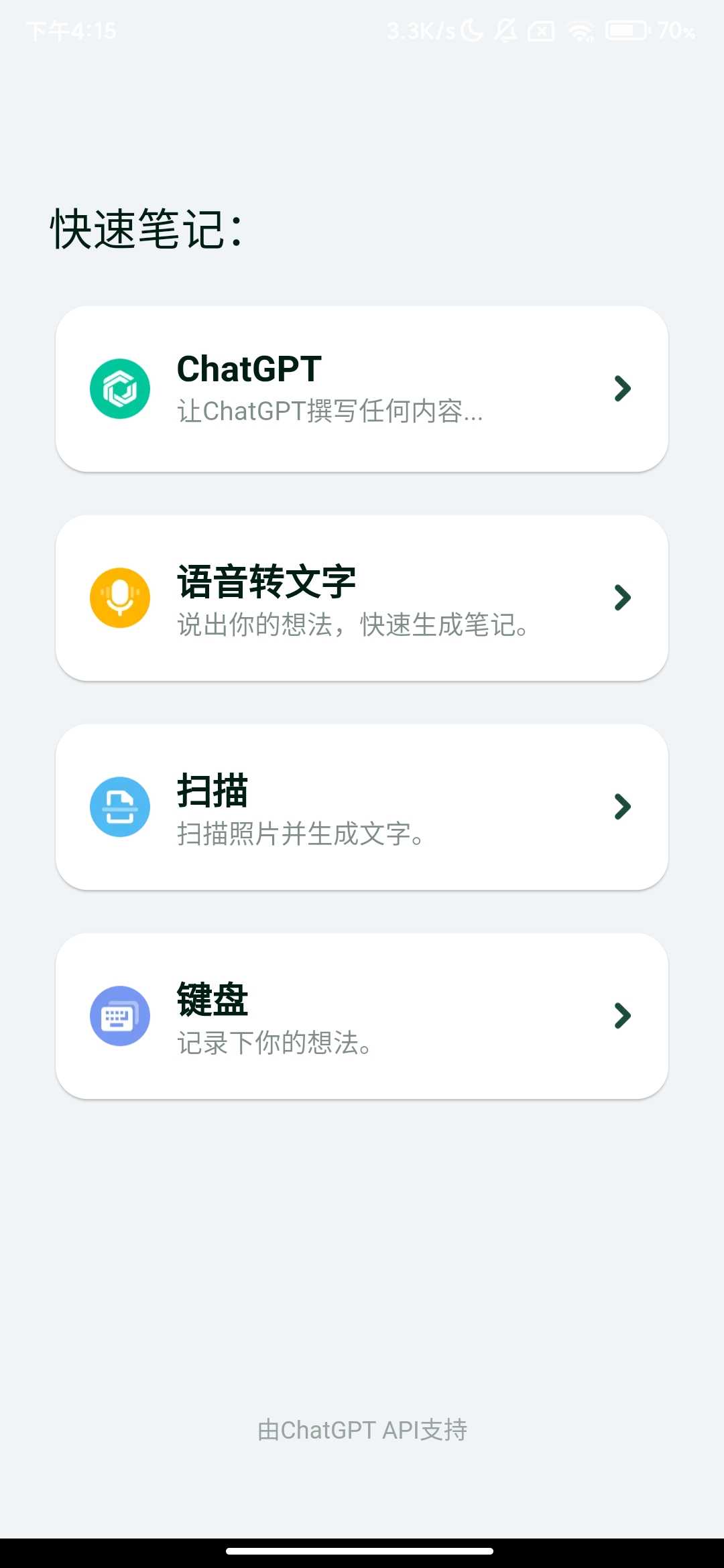Tap the chevron next to 键盘
Image resolution: width=724 pixels, height=1568 pixels.
pyautogui.click(x=622, y=1015)
